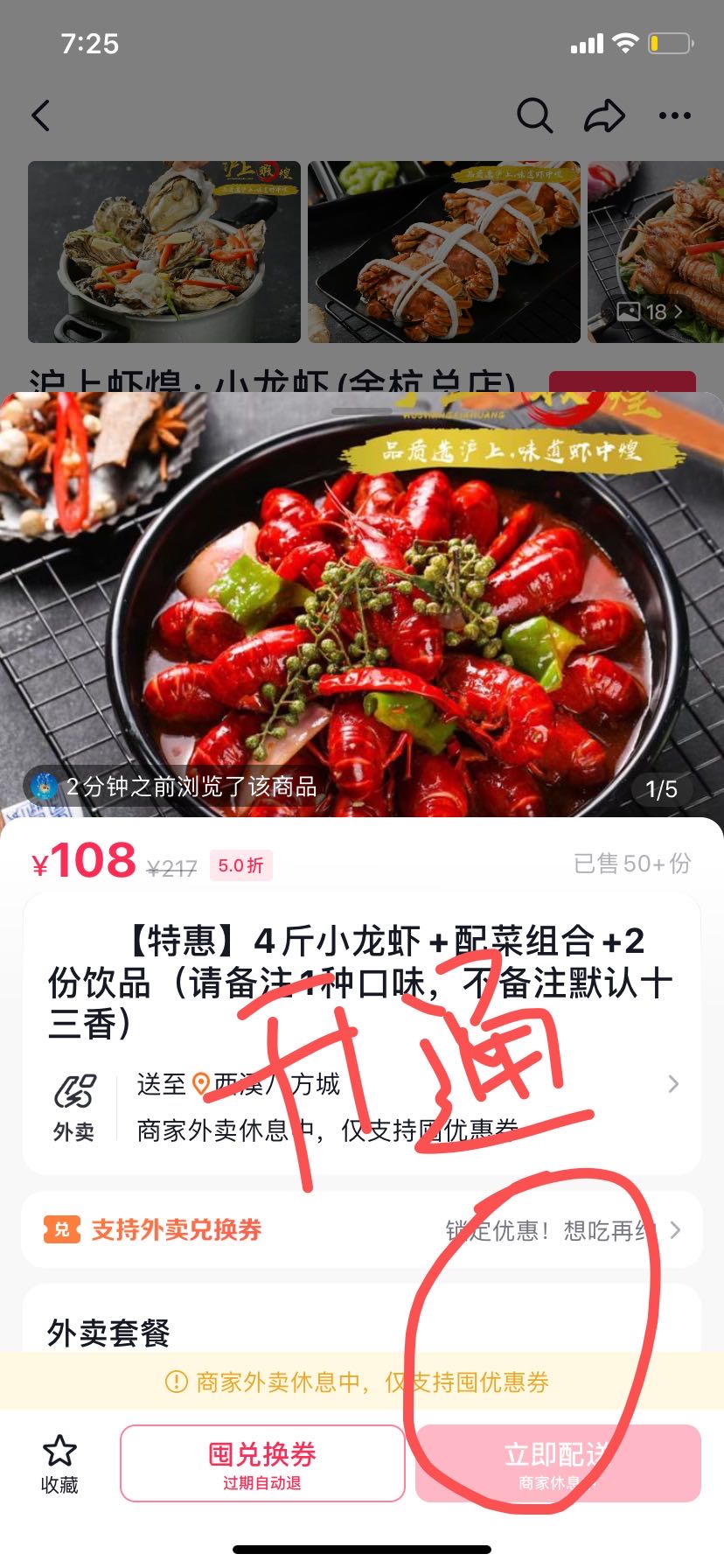Tap 收藏 to favorite this item
This screenshot has width=724, height=1568.
point(59,1464)
